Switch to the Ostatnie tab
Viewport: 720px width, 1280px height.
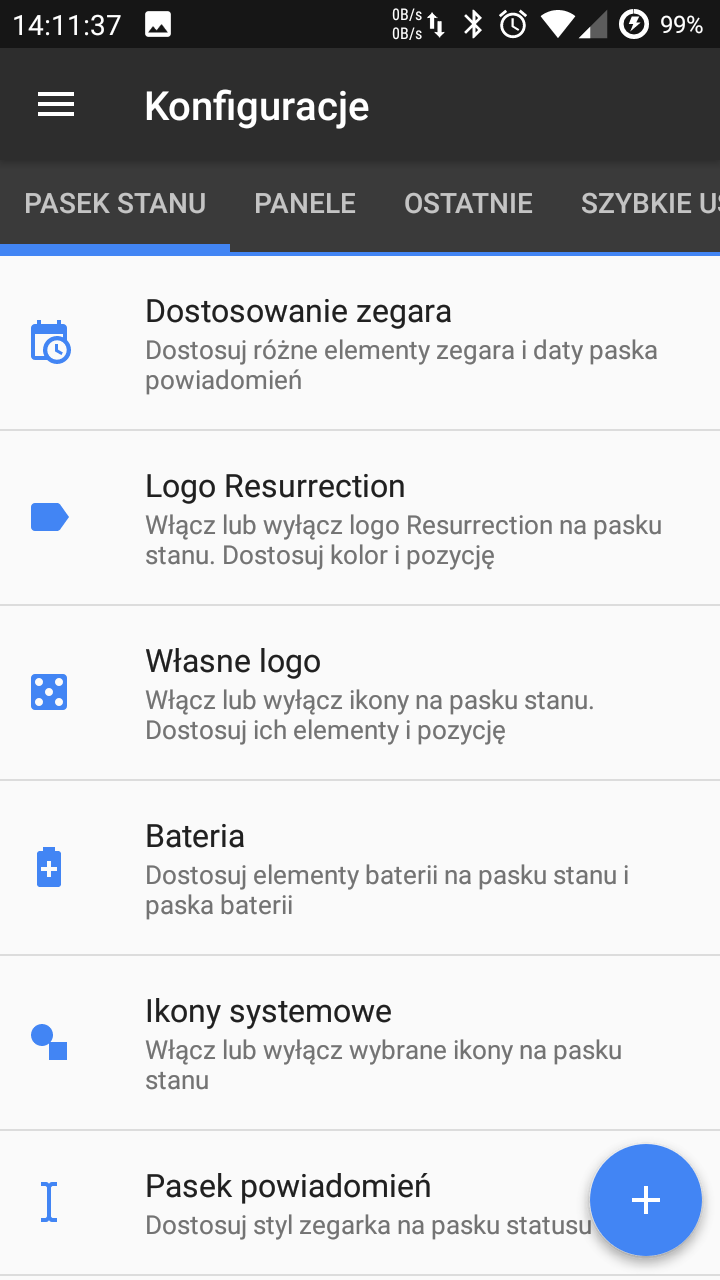coord(468,204)
